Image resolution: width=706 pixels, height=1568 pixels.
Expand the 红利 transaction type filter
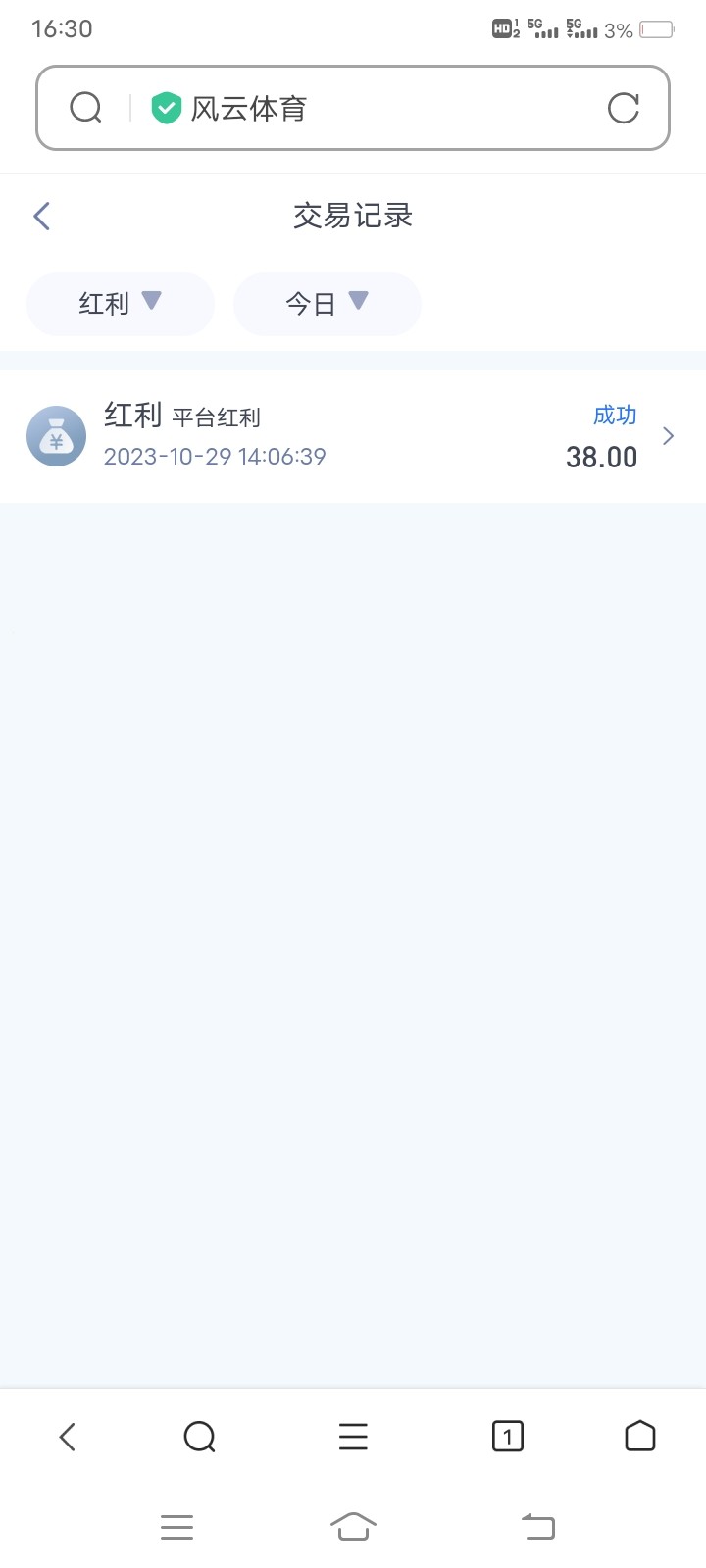coord(120,304)
